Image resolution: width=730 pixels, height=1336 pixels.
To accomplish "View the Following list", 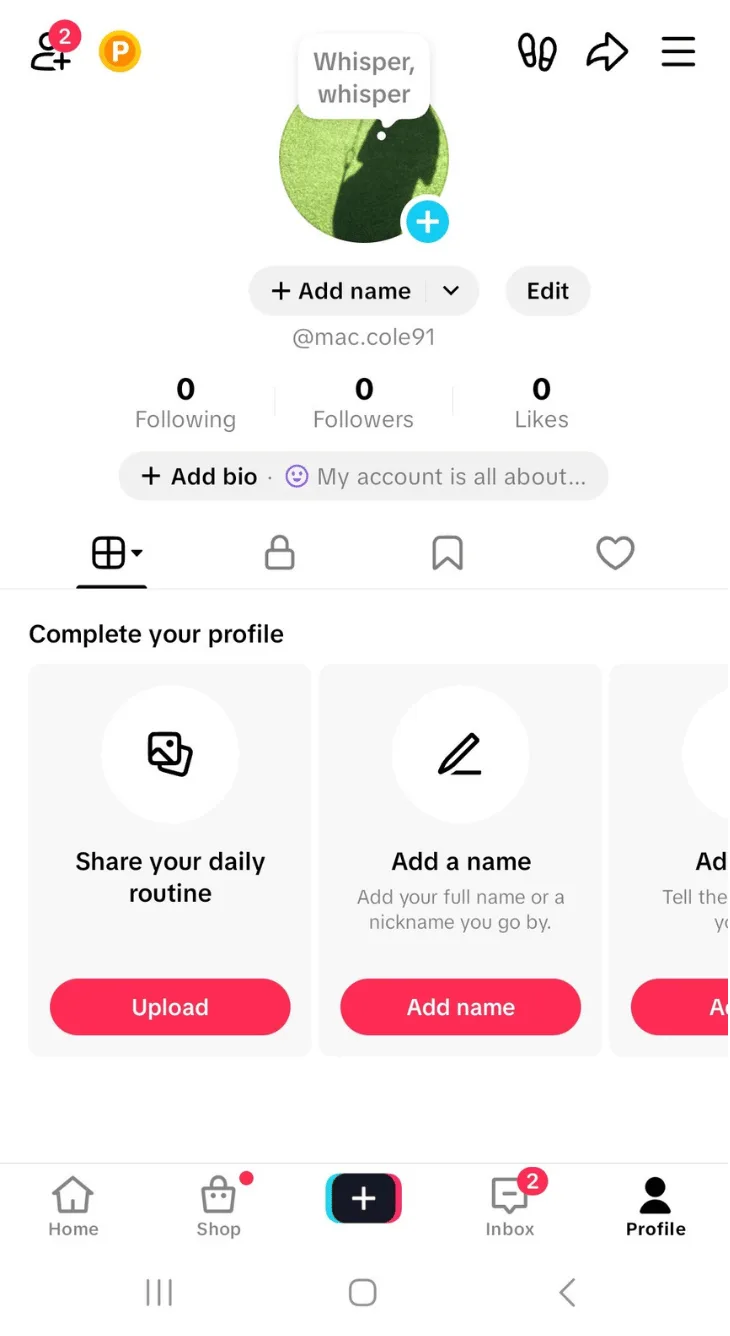I will pyautogui.click(x=185, y=403).
